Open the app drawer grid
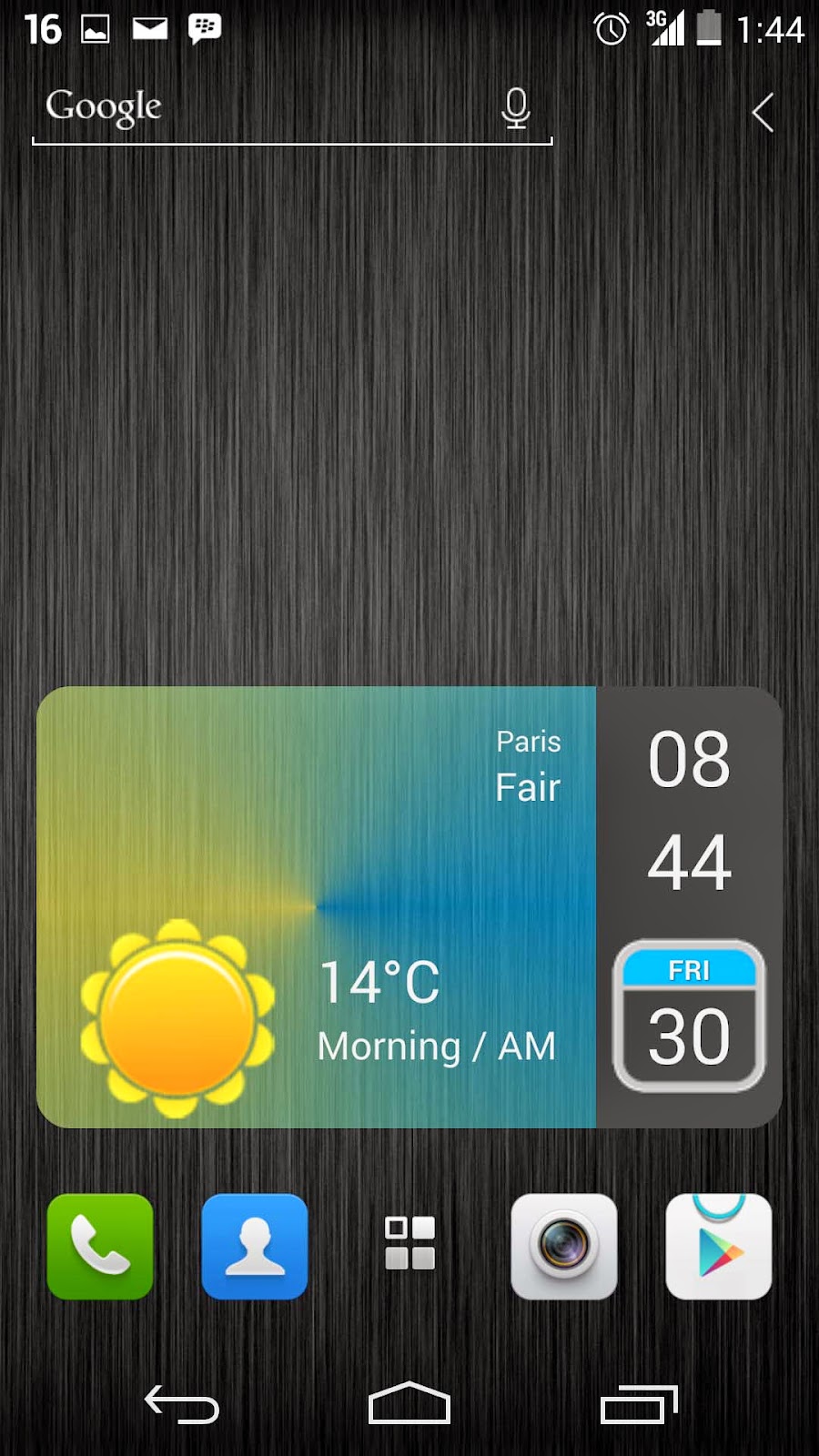The height and width of the screenshot is (1456, 819). [409, 1243]
